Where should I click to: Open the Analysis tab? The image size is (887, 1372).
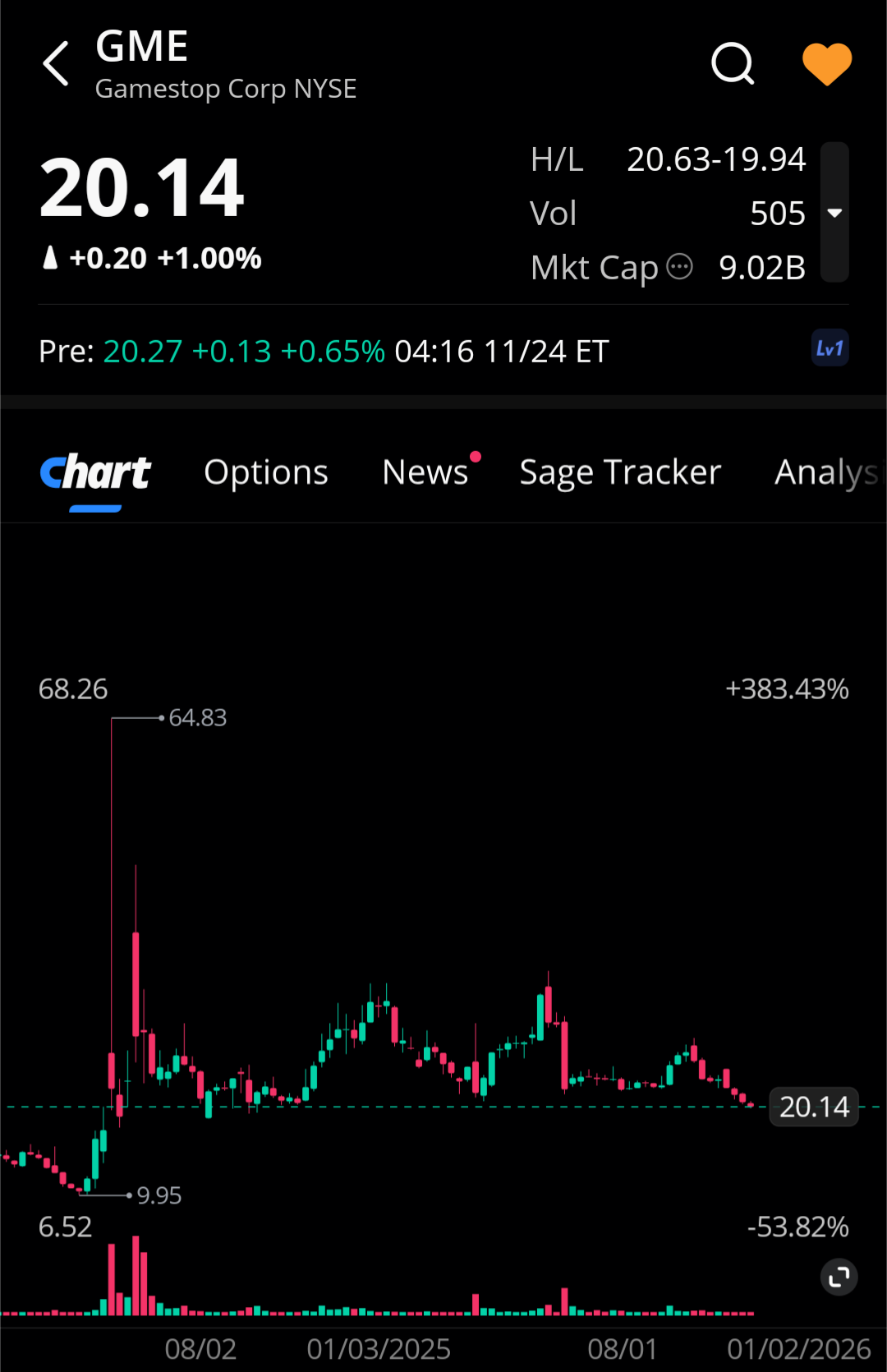(825, 472)
